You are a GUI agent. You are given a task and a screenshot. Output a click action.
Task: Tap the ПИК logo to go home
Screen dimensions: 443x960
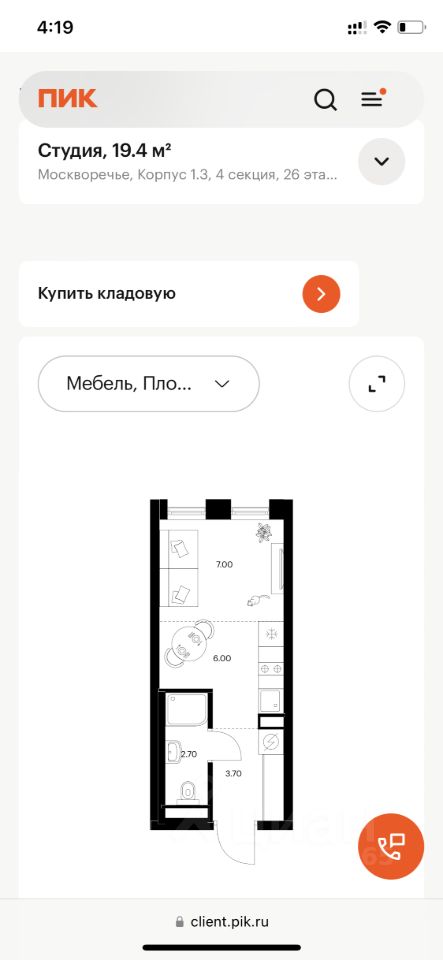[x=67, y=99]
